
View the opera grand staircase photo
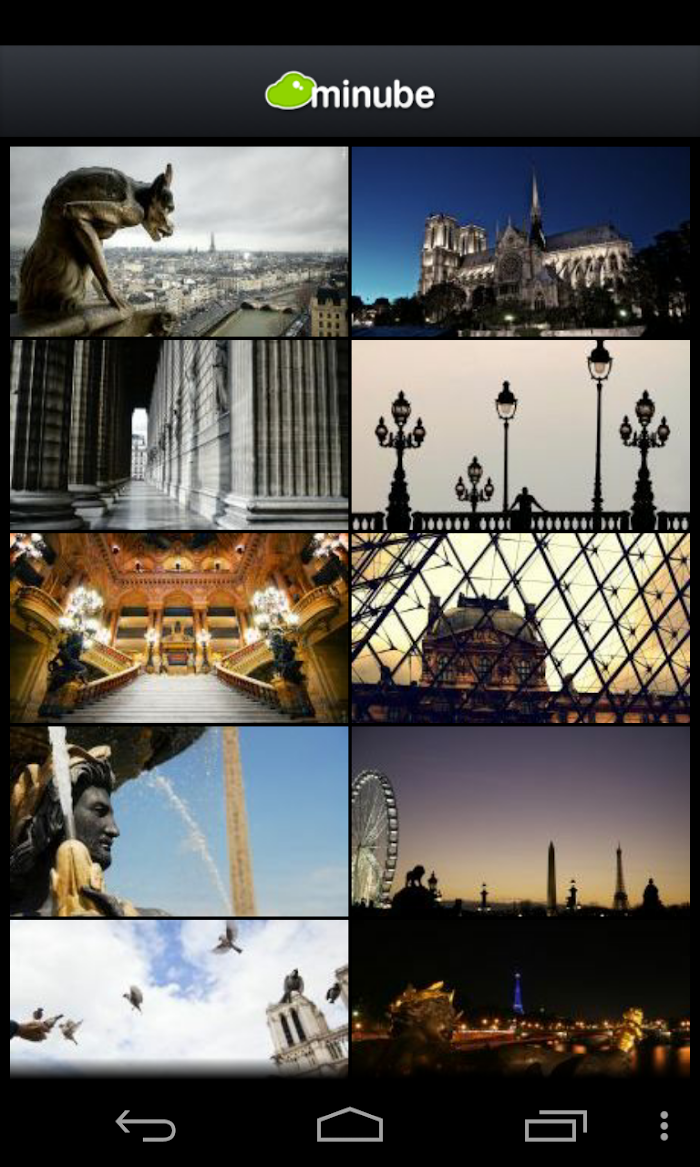[x=179, y=628]
